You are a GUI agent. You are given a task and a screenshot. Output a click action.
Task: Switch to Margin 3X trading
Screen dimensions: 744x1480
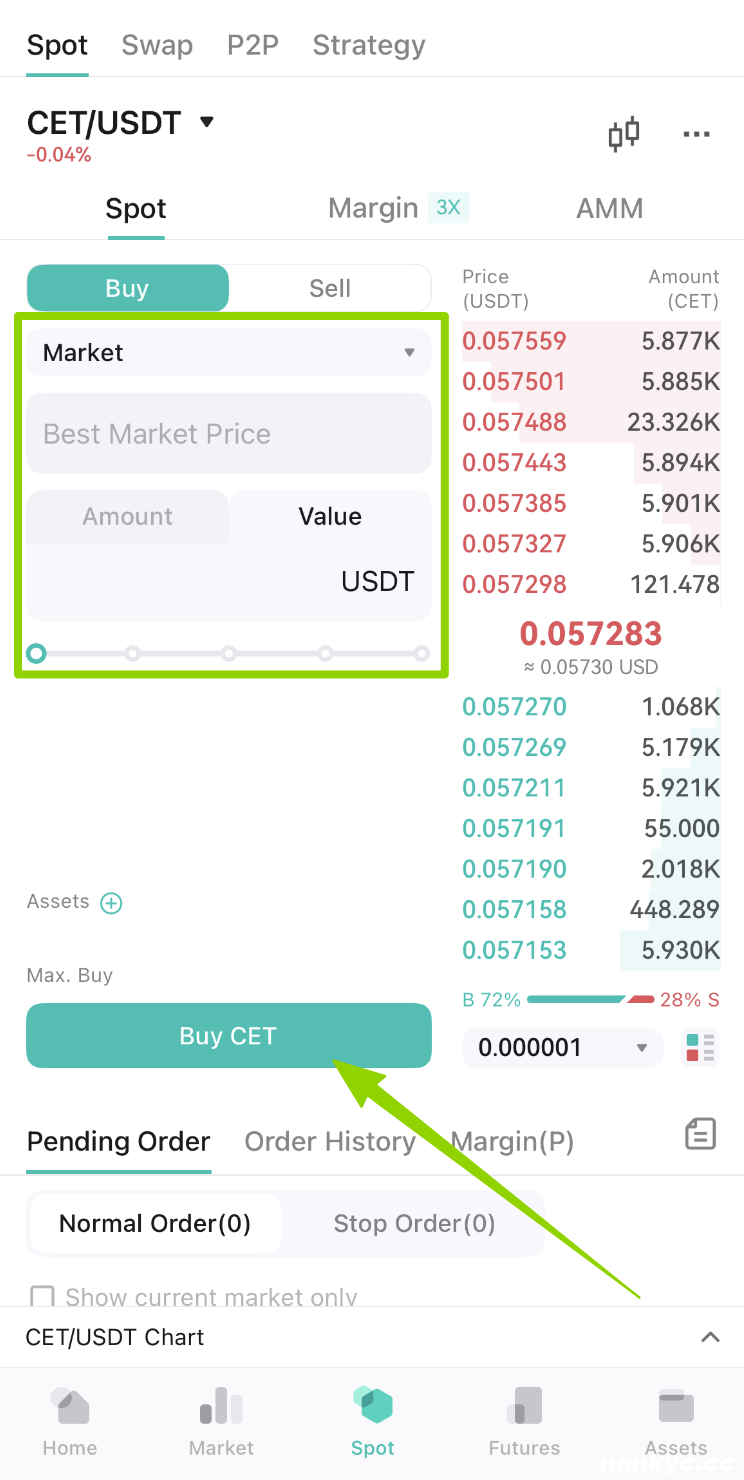398,208
